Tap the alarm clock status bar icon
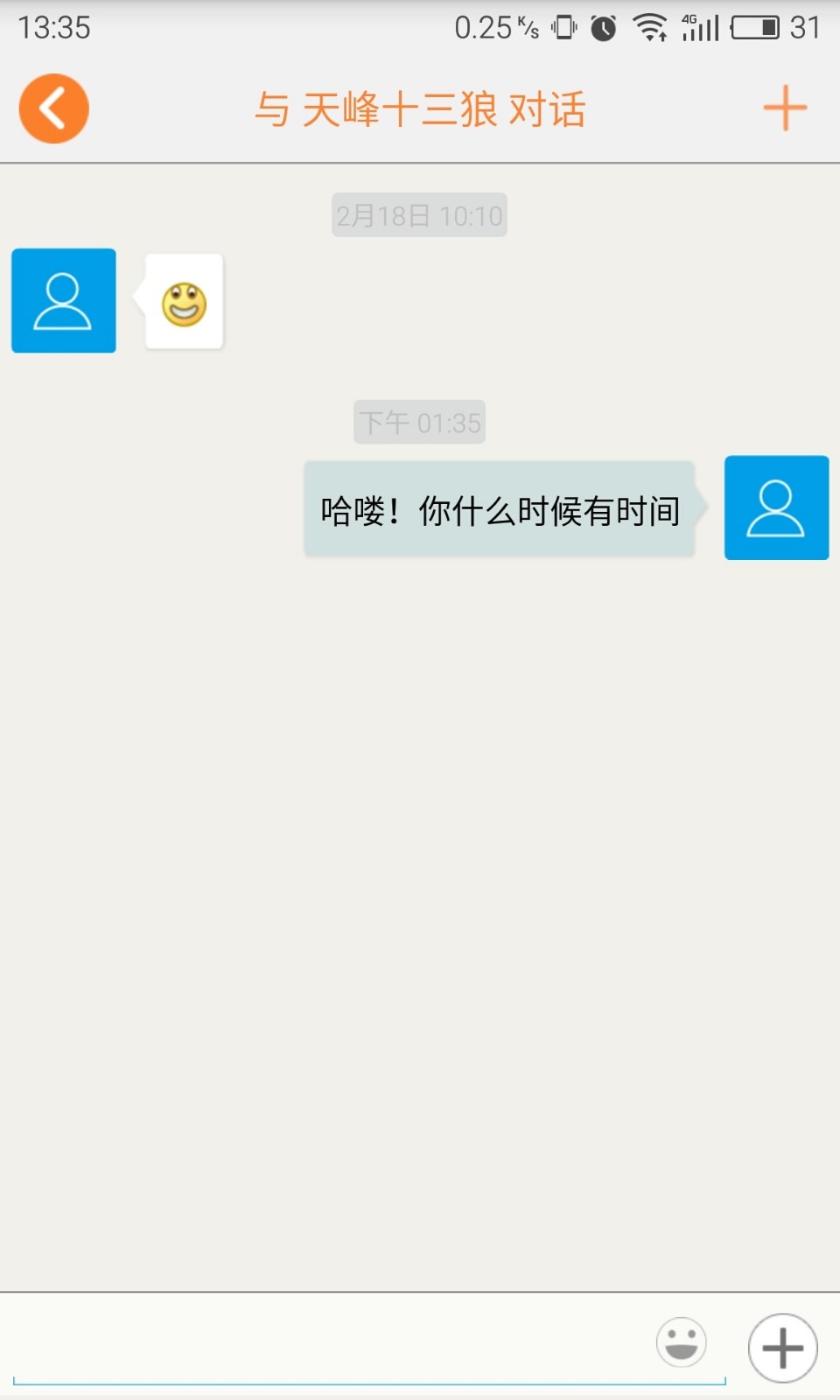The image size is (840, 1400). click(602, 26)
